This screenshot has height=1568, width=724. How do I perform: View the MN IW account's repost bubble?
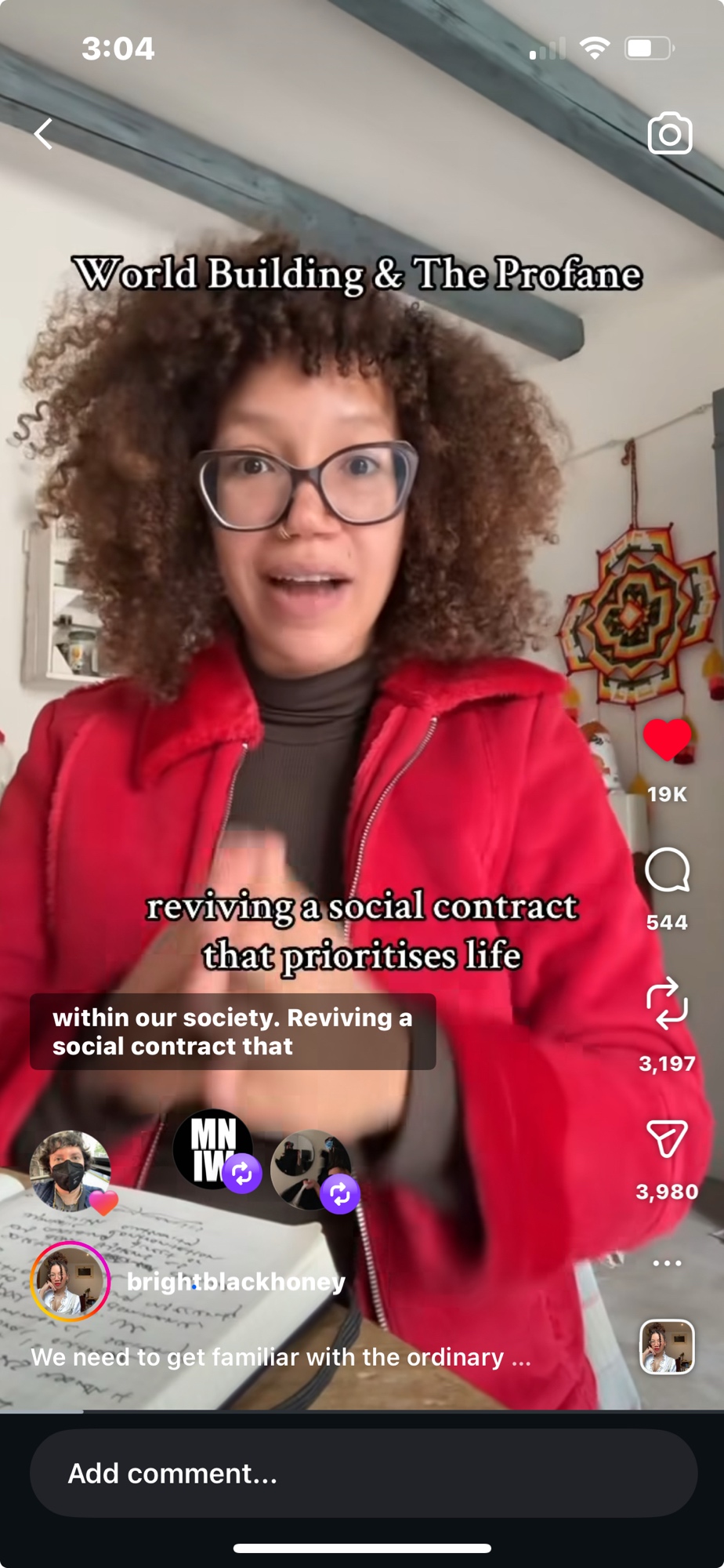tap(213, 1149)
